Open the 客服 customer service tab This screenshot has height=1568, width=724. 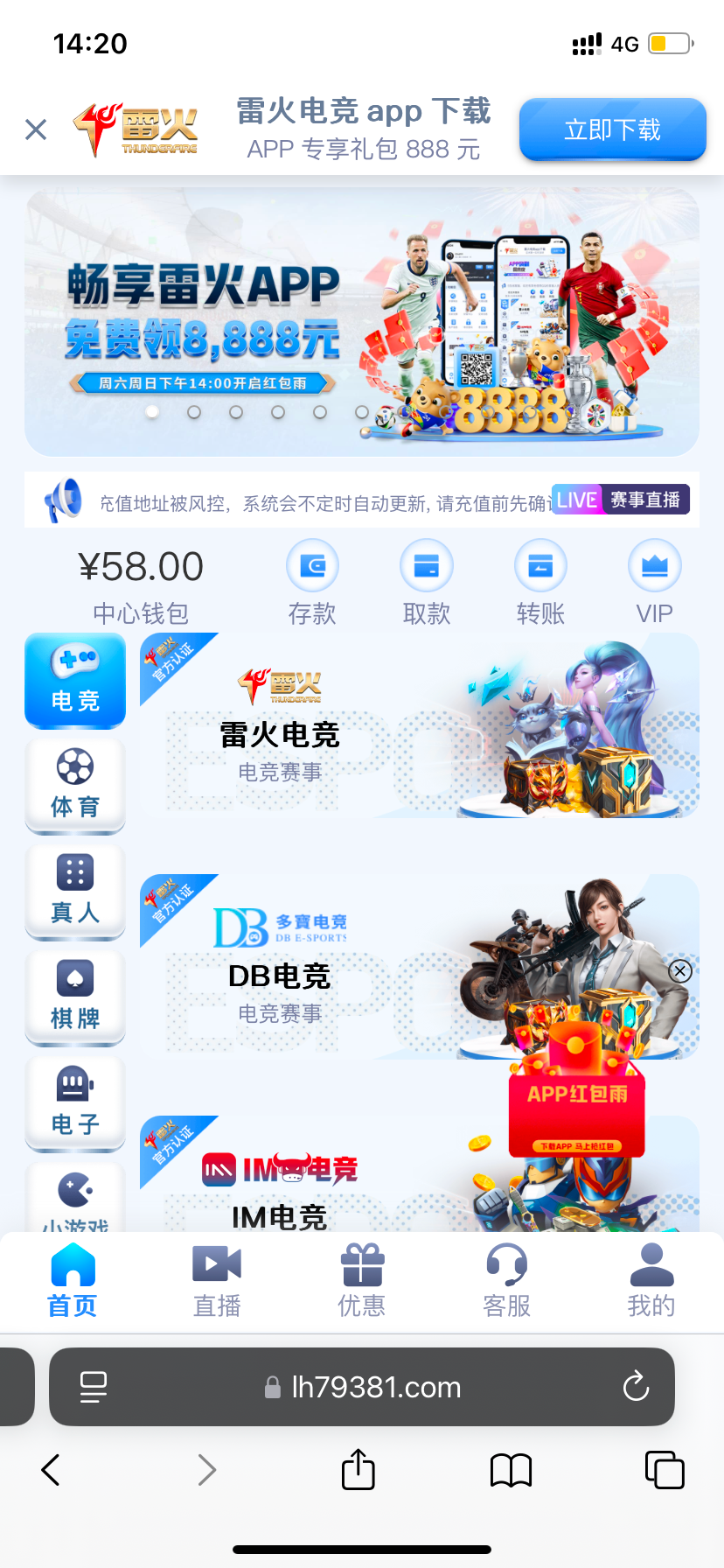[506, 1280]
